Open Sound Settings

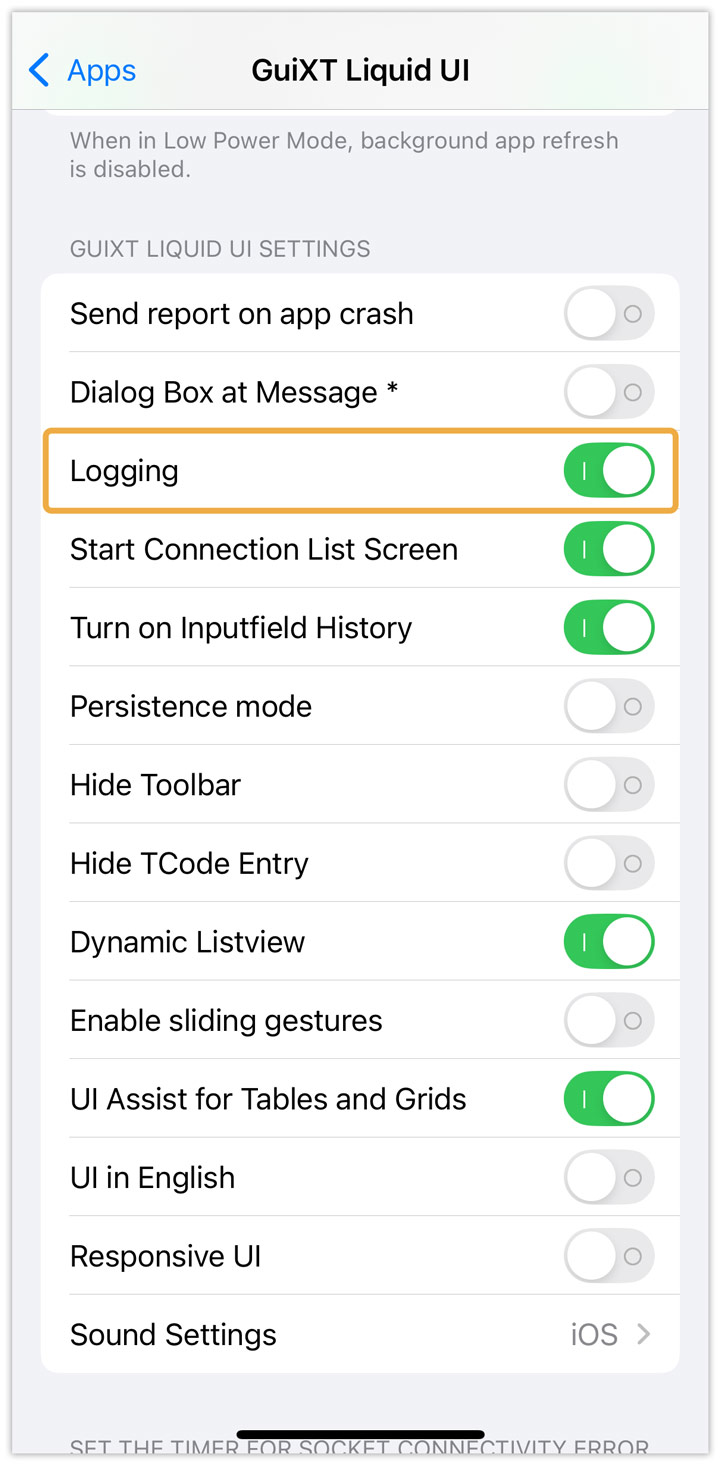pyautogui.click(x=360, y=1334)
